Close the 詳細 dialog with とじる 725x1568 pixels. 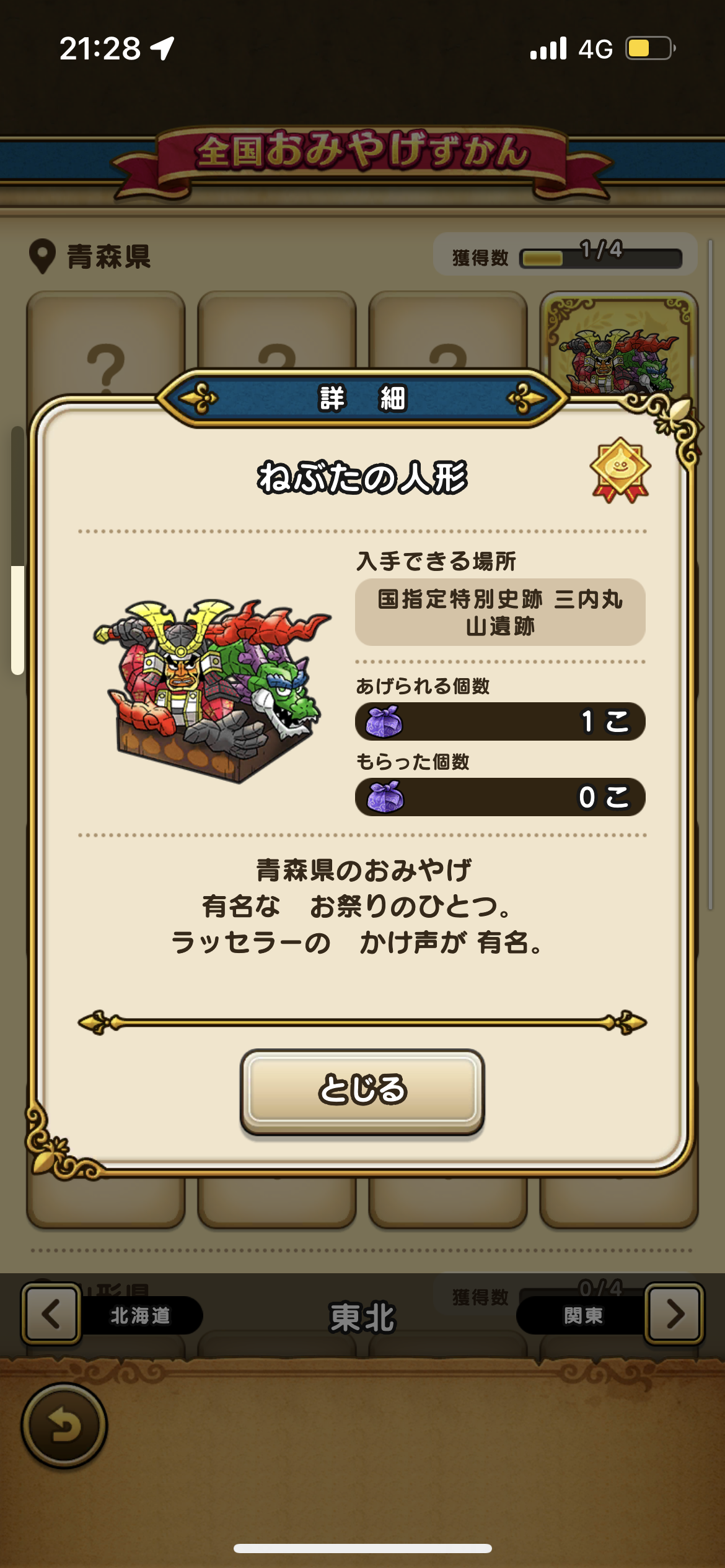[x=362, y=1091]
